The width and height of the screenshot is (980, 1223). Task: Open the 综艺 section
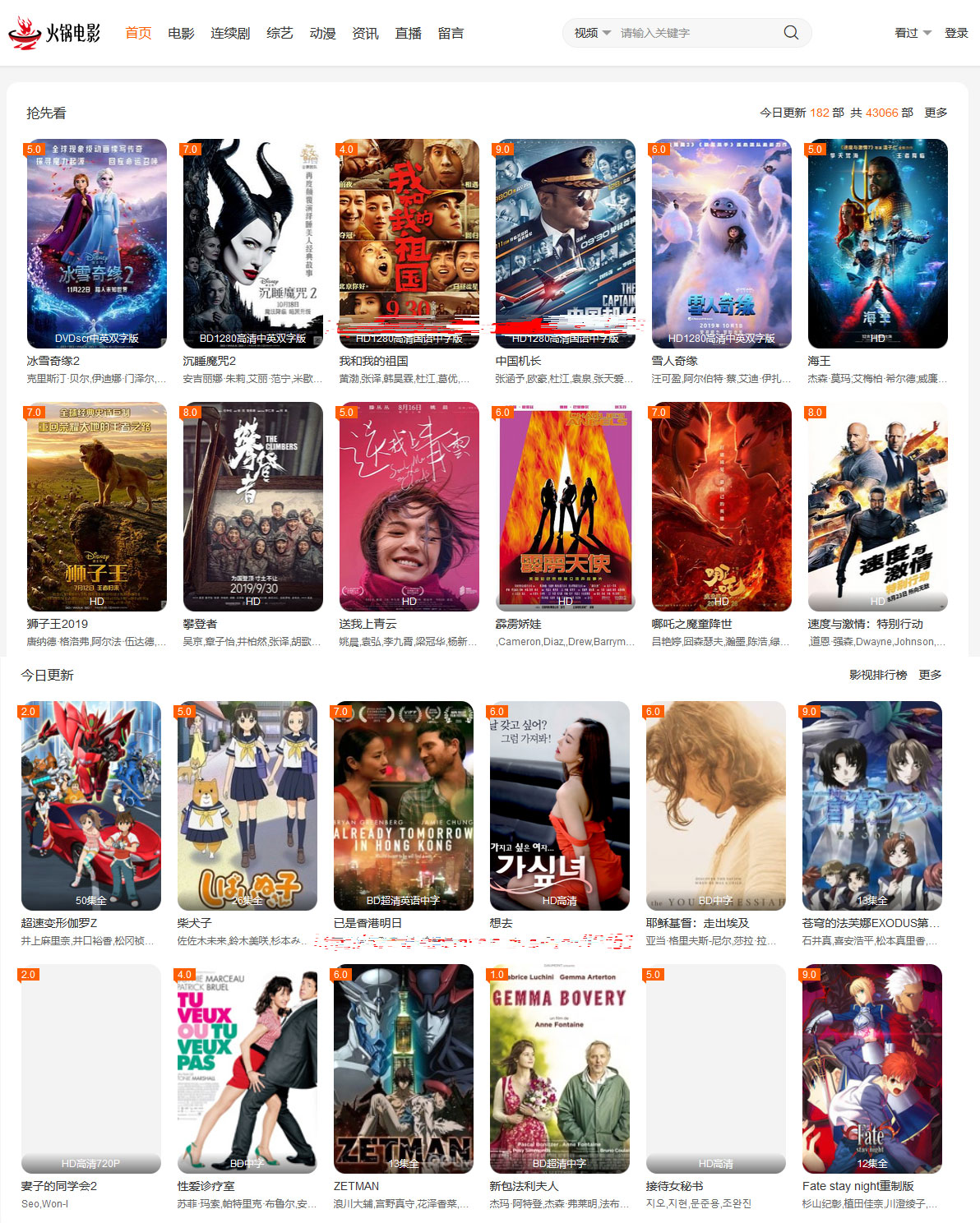pyautogui.click(x=280, y=33)
